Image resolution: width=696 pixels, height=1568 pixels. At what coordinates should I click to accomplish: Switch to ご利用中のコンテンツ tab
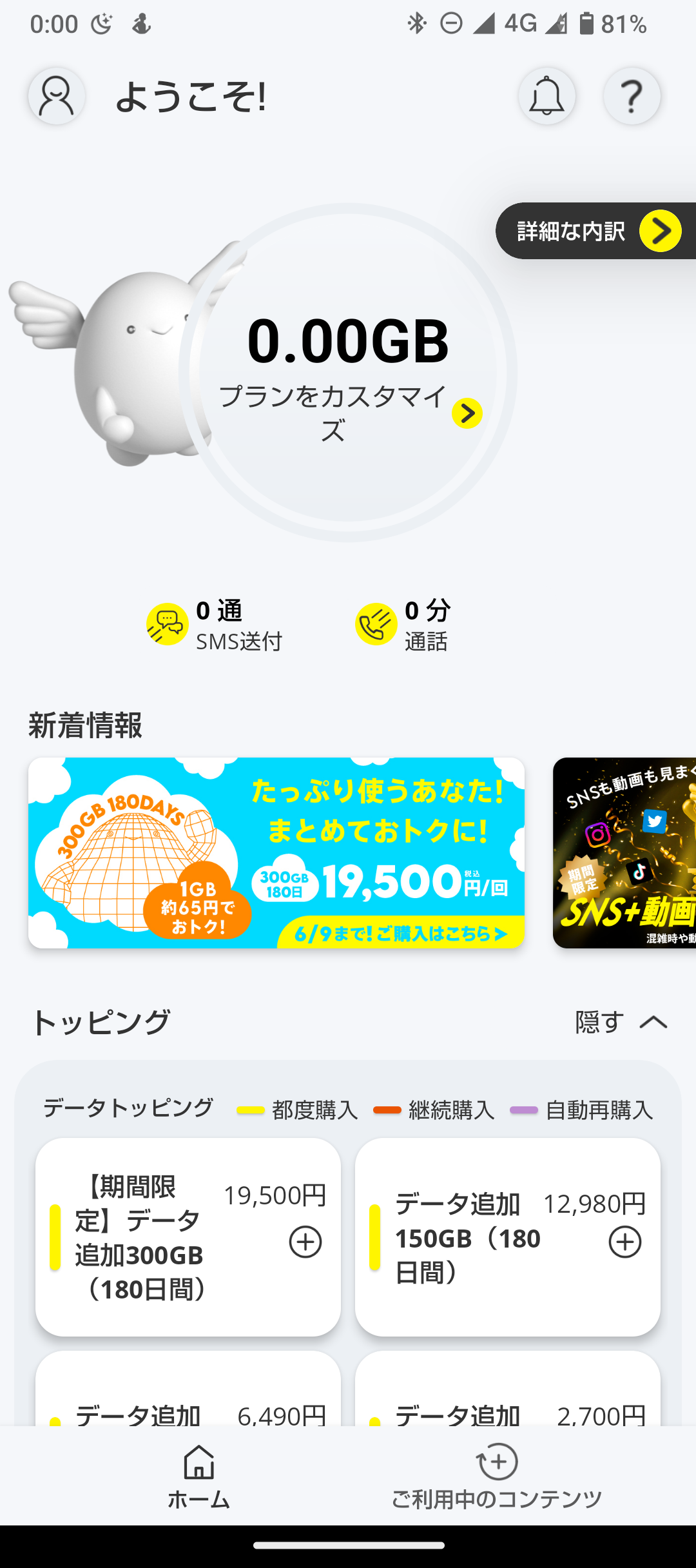tap(497, 1476)
